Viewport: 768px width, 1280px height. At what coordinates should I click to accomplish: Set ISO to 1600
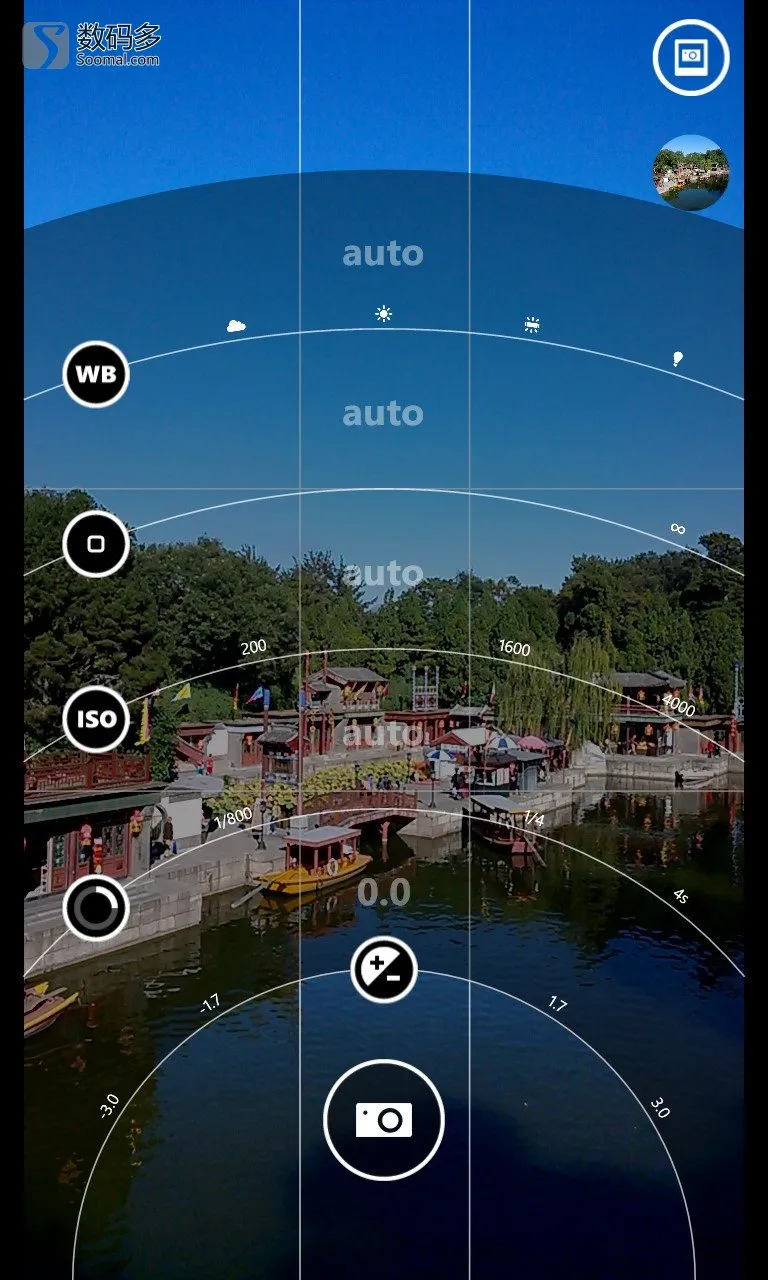514,648
